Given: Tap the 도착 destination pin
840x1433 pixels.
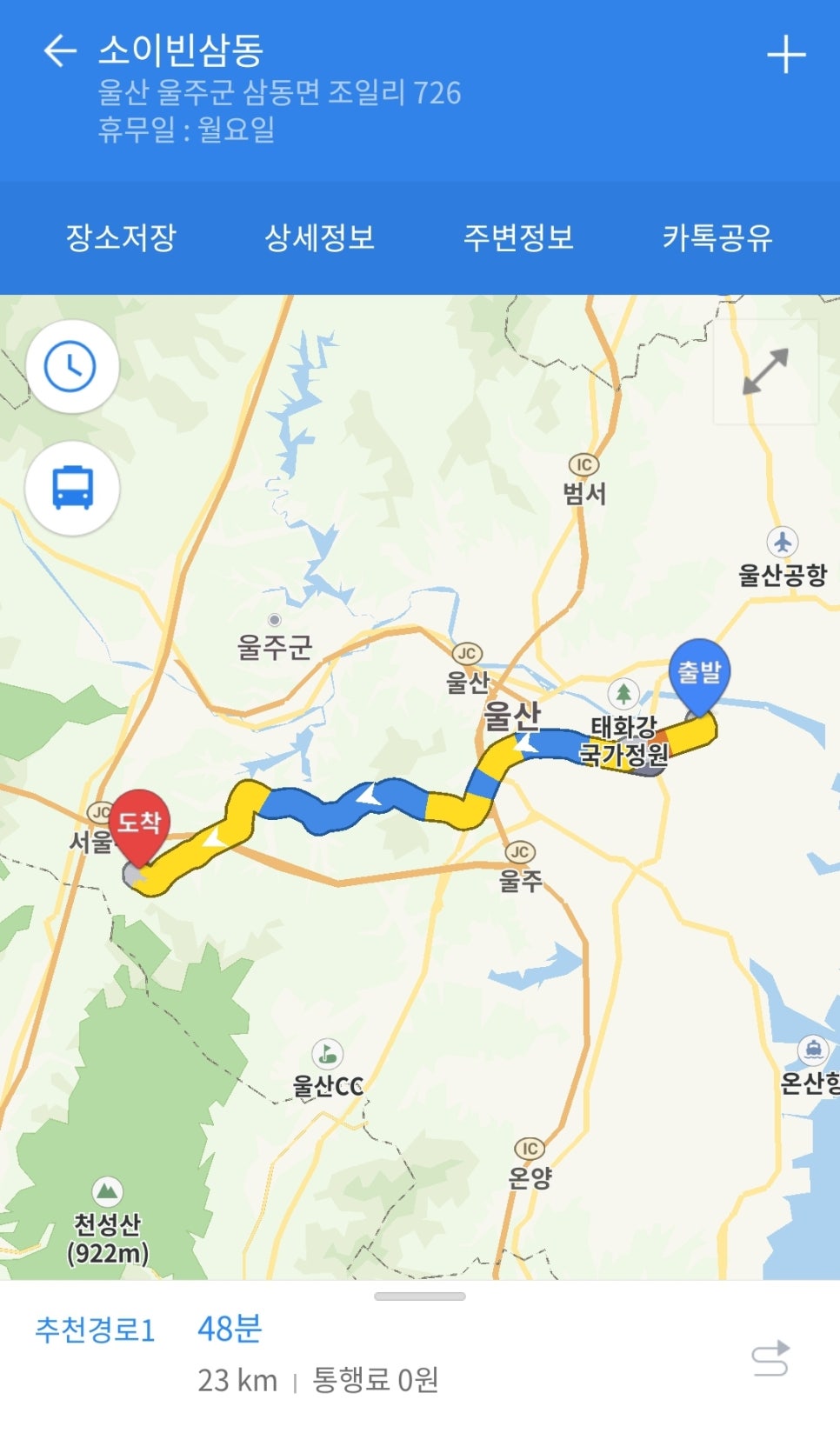Looking at the screenshot, I should pos(139,825).
